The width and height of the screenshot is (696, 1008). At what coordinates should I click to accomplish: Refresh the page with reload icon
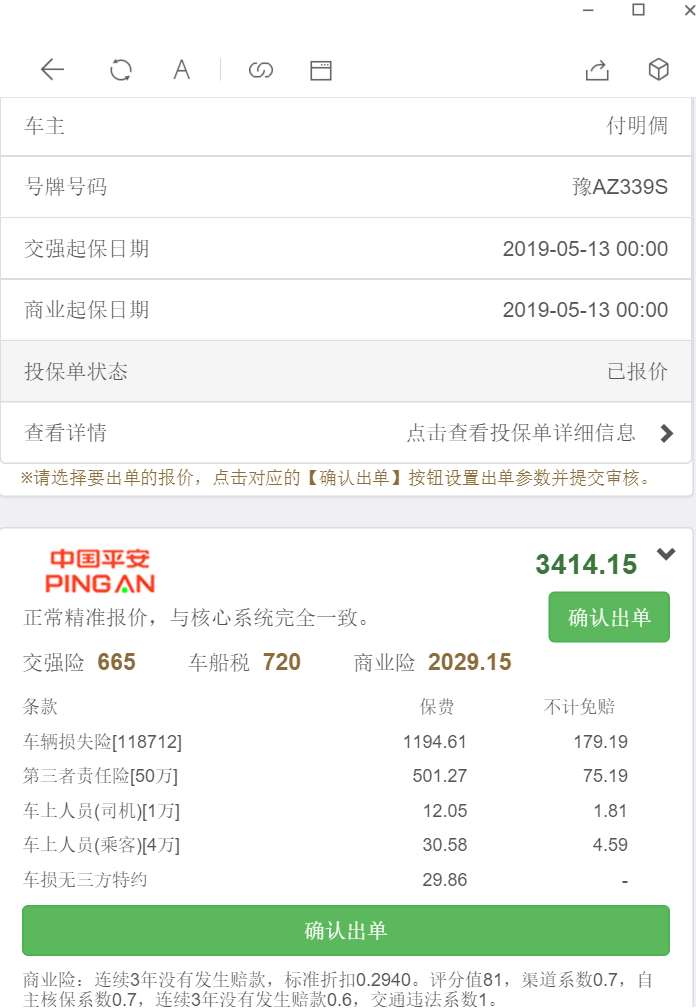pos(121,69)
